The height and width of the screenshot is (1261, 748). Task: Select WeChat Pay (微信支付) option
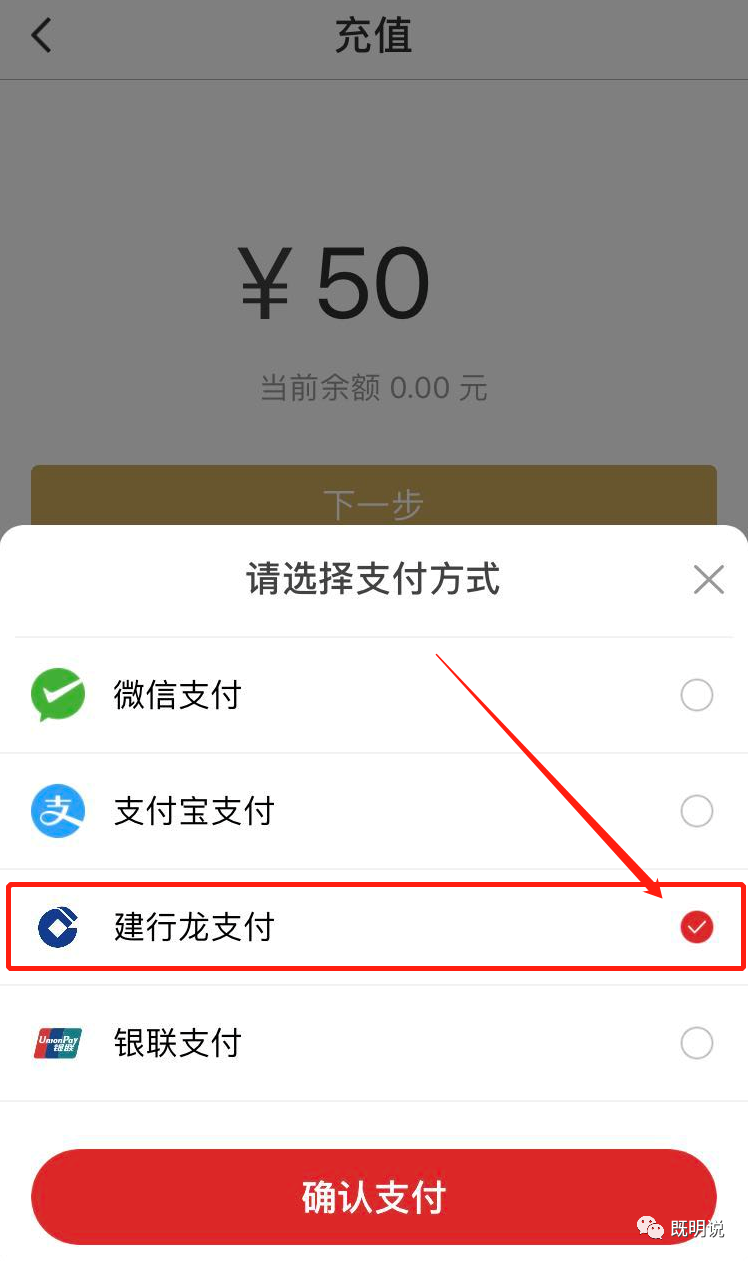click(x=374, y=695)
